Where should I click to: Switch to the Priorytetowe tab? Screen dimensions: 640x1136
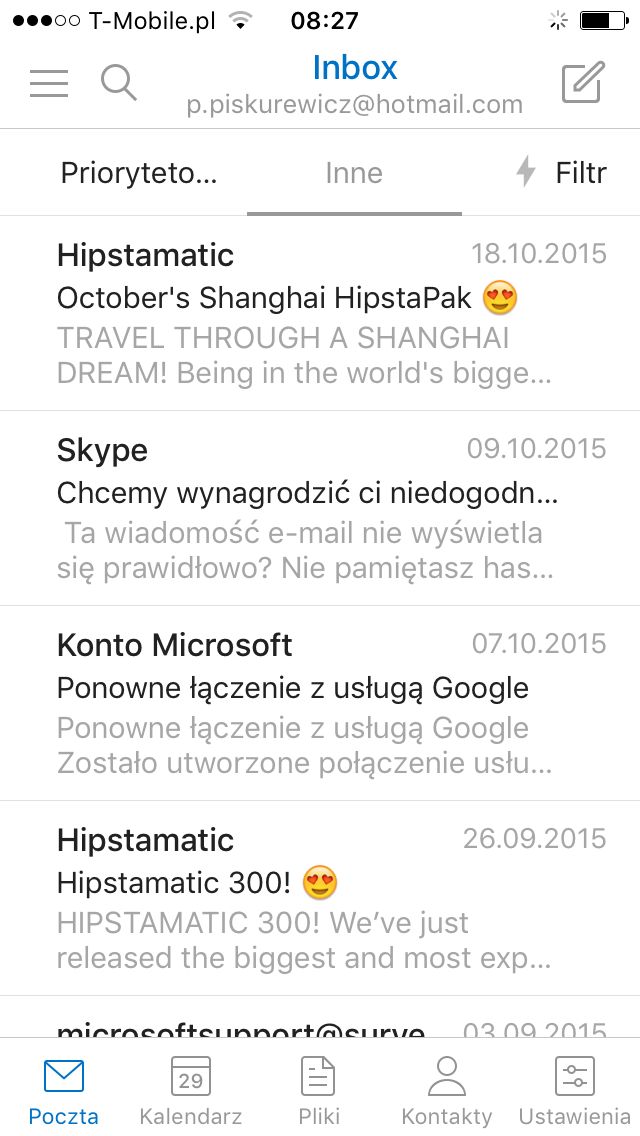point(139,173)
